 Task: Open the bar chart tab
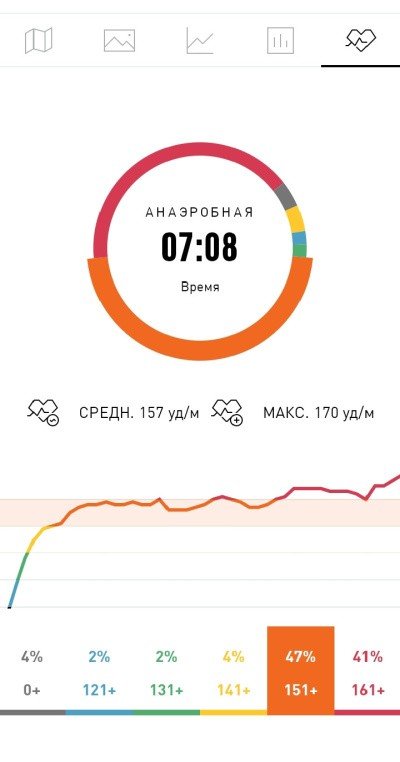point(280,40)
